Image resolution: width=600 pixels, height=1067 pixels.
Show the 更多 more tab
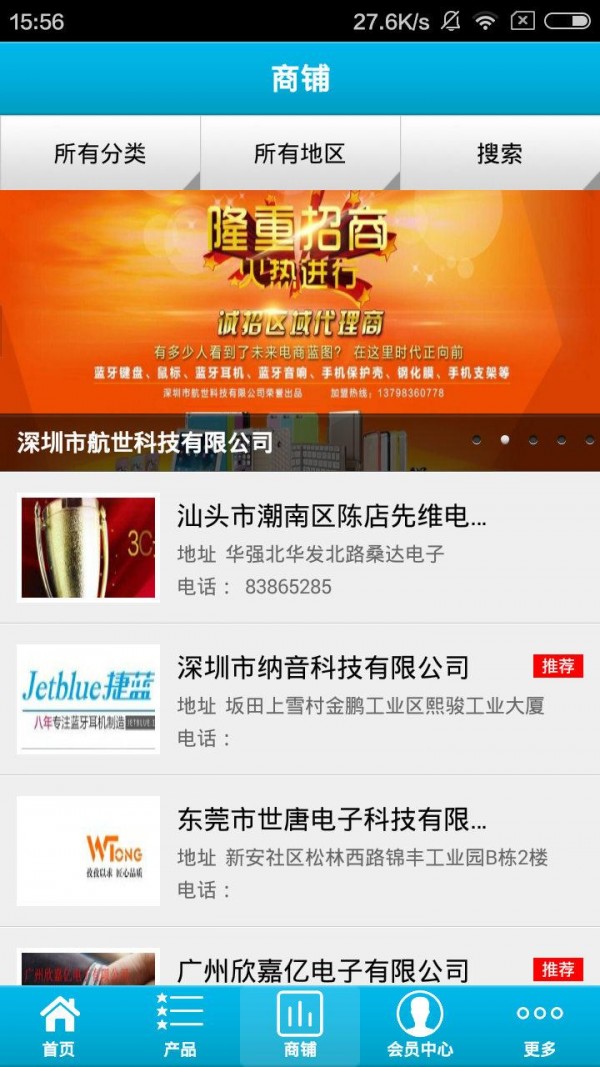pyautogui.click(x=540, y=1026)
